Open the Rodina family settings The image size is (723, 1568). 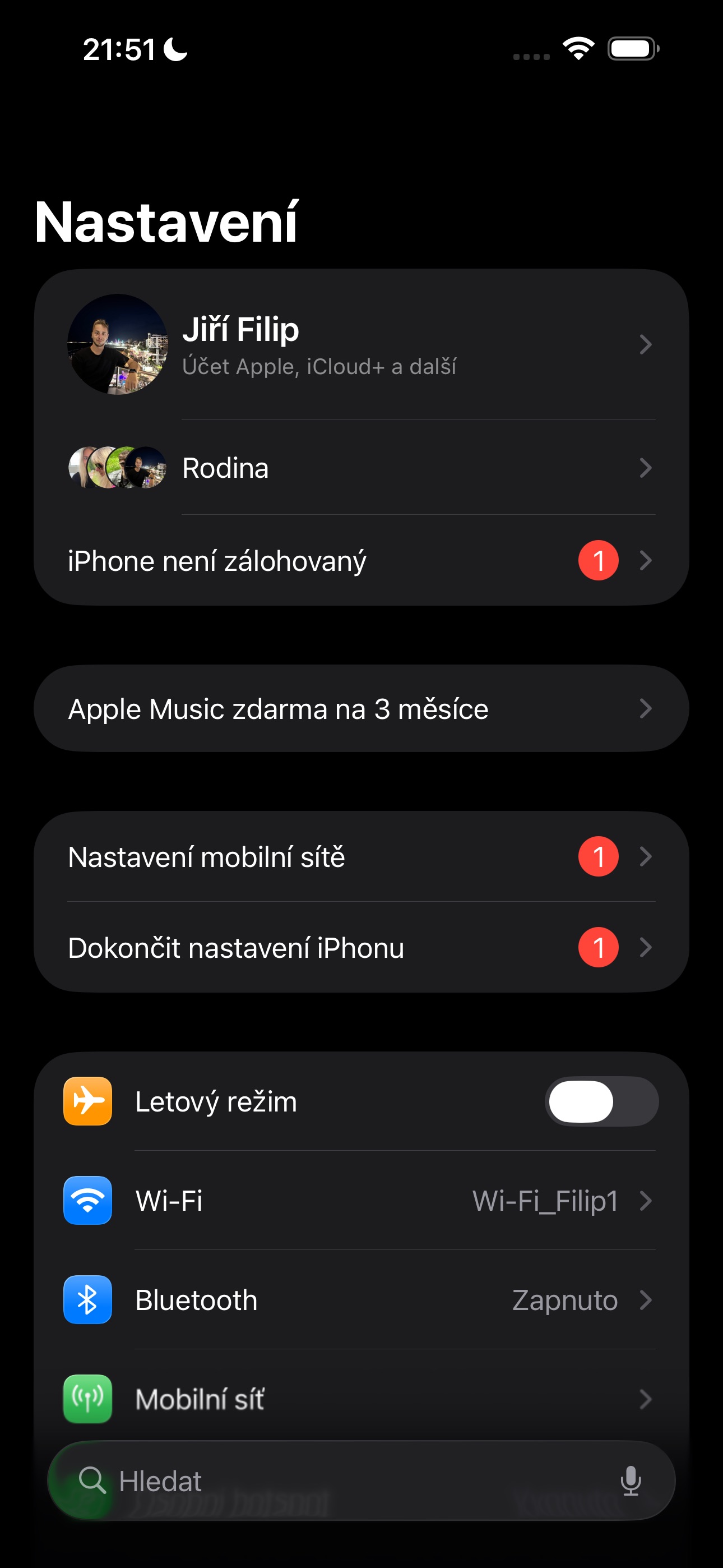[361, 468]
